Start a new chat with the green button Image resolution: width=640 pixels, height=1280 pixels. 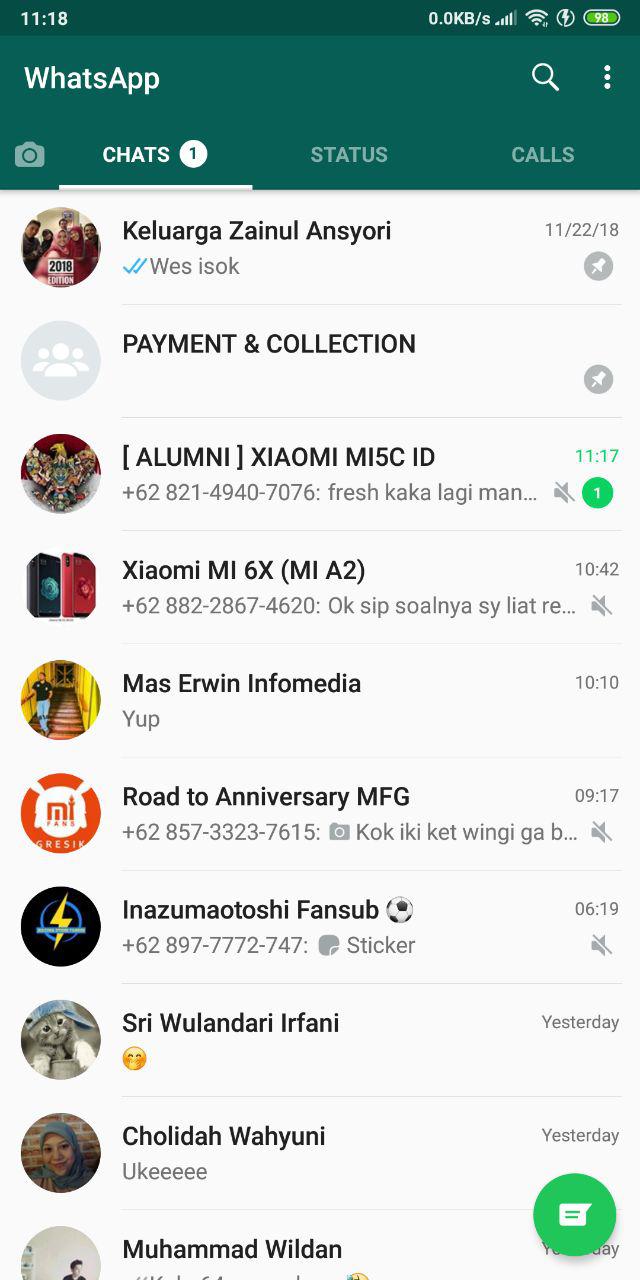pos(574,1214)
